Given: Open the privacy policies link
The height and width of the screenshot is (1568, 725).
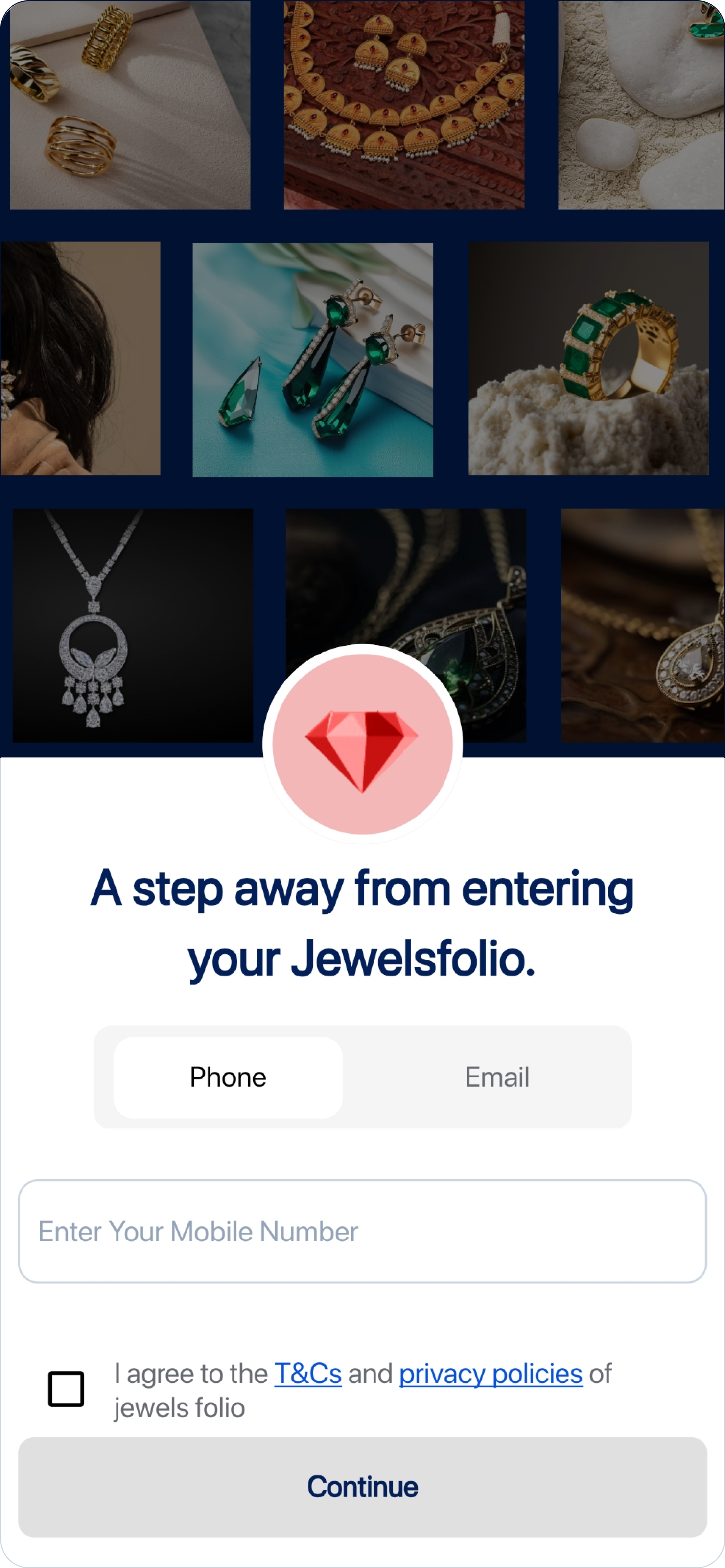Looking at the screenshot, I should click(x=491, y=1374).
